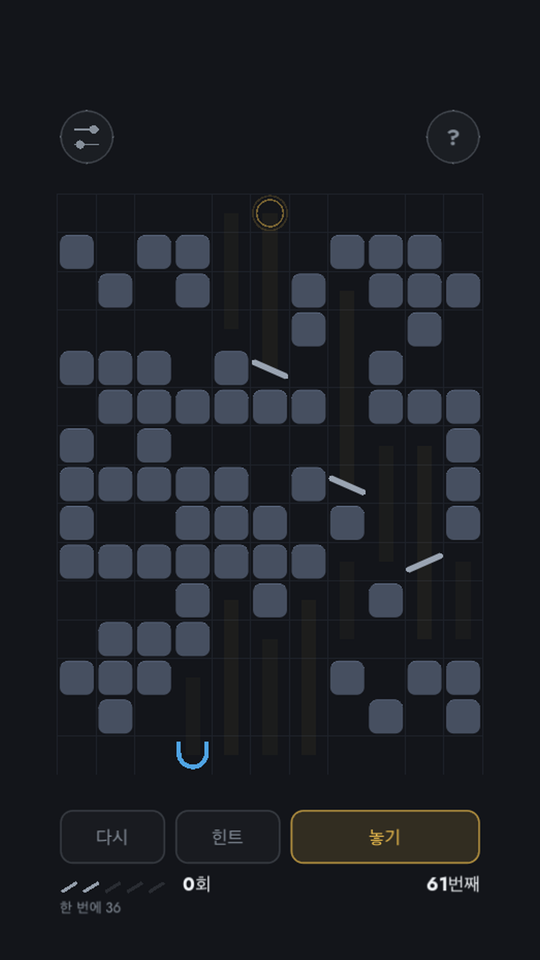Request a hint with 힌트

[228, 836]
